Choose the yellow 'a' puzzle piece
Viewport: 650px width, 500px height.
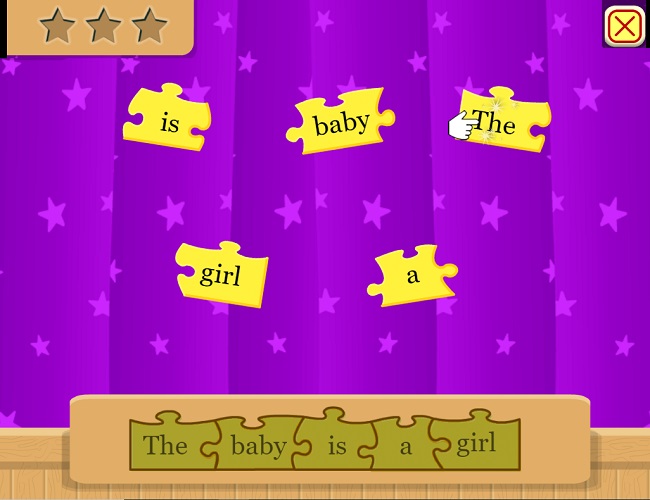[x=412, y=275]
